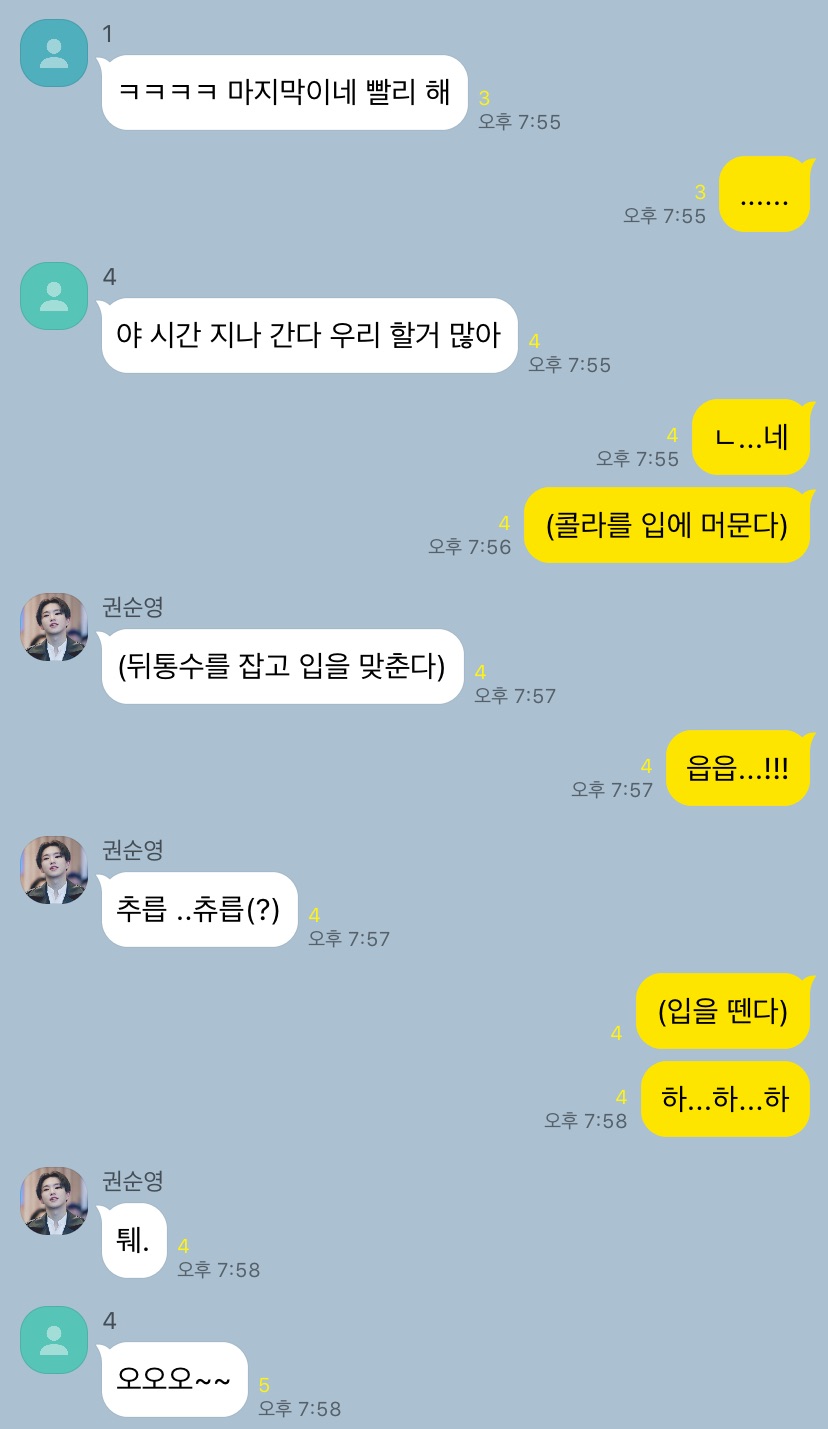The image size is (828, 1429).
Task: Open user 4's avatar beside '야 시간 지나 간다' message
Action: [54, 296]
